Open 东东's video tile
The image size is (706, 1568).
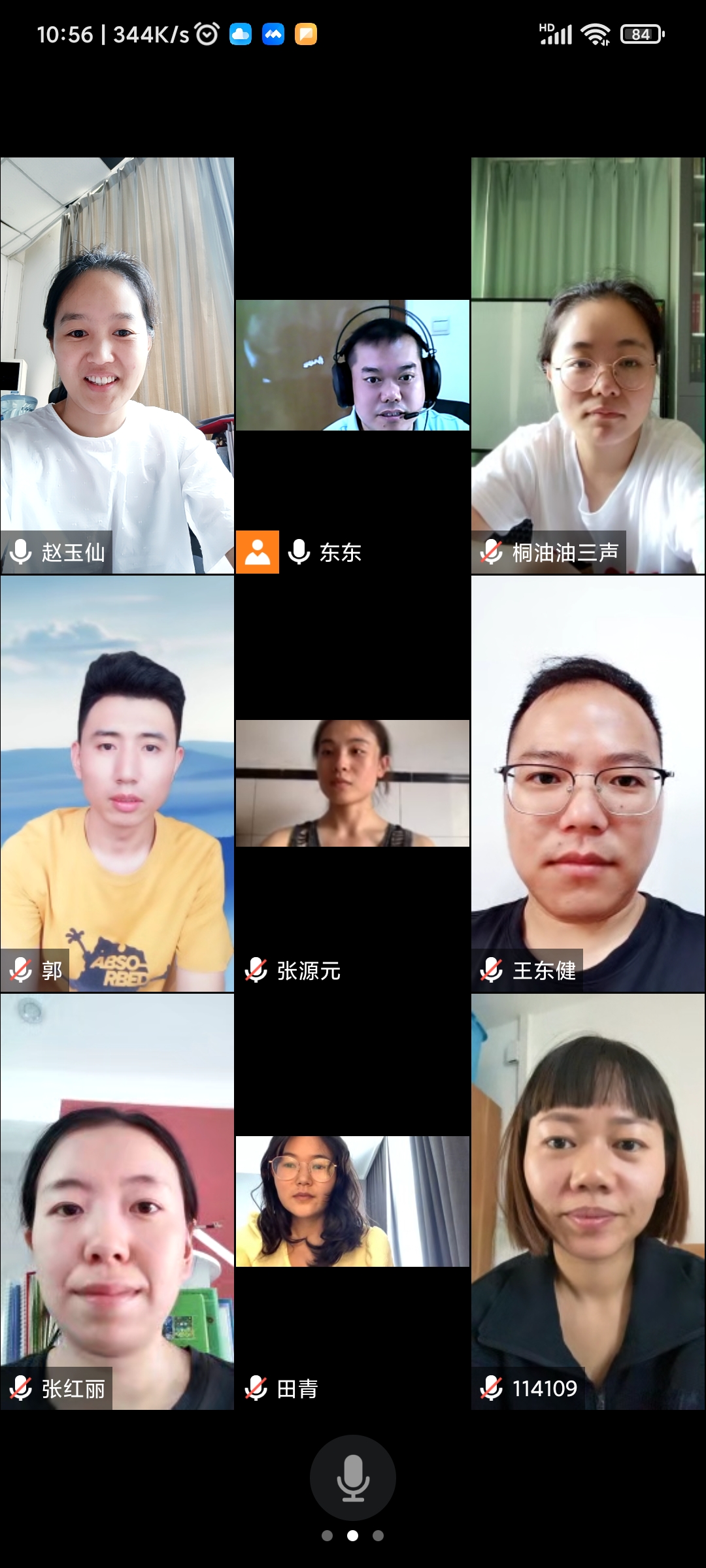click(x=352, y=365)
